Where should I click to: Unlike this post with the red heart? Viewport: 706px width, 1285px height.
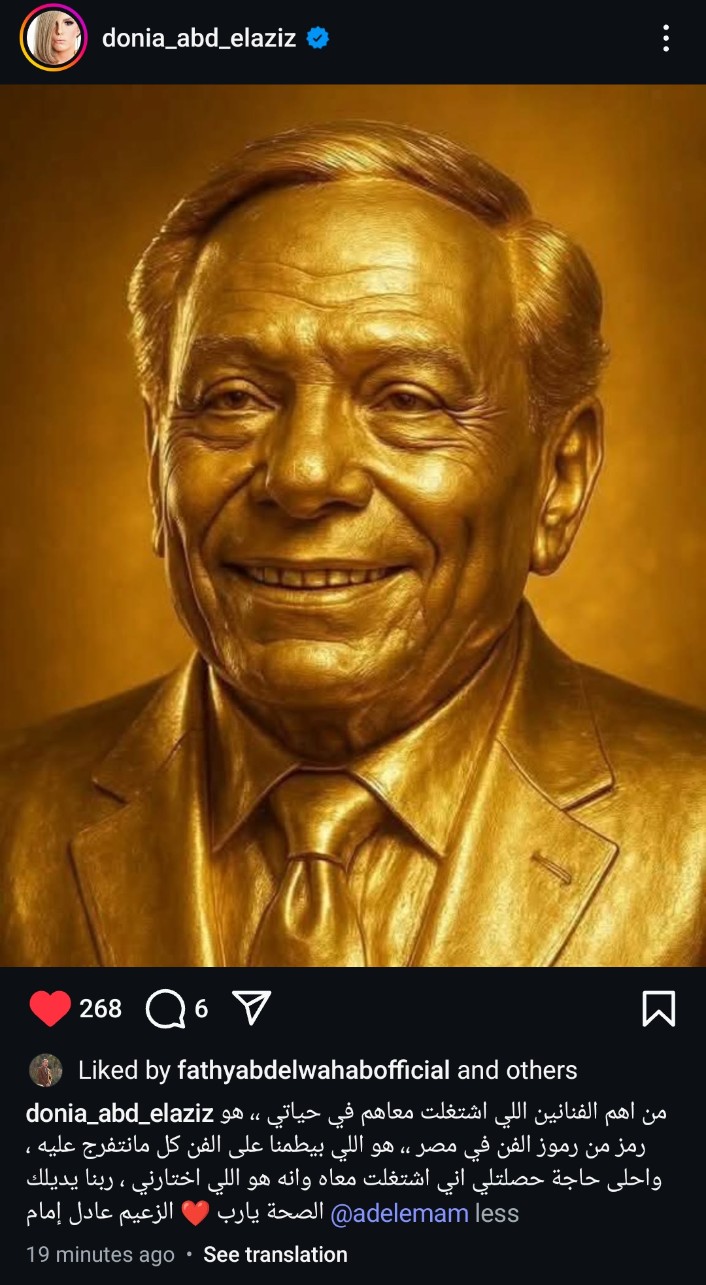click(50, 1009)
